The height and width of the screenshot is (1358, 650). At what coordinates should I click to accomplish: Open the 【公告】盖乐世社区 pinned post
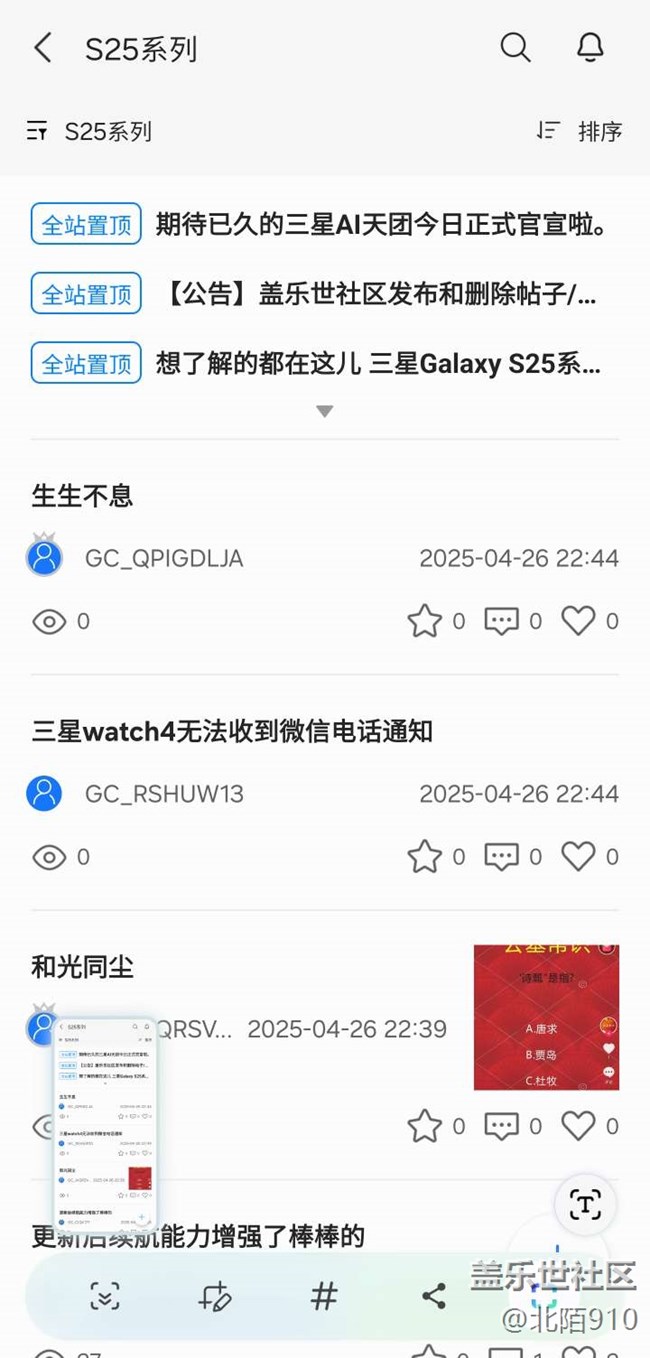[380, 294]
